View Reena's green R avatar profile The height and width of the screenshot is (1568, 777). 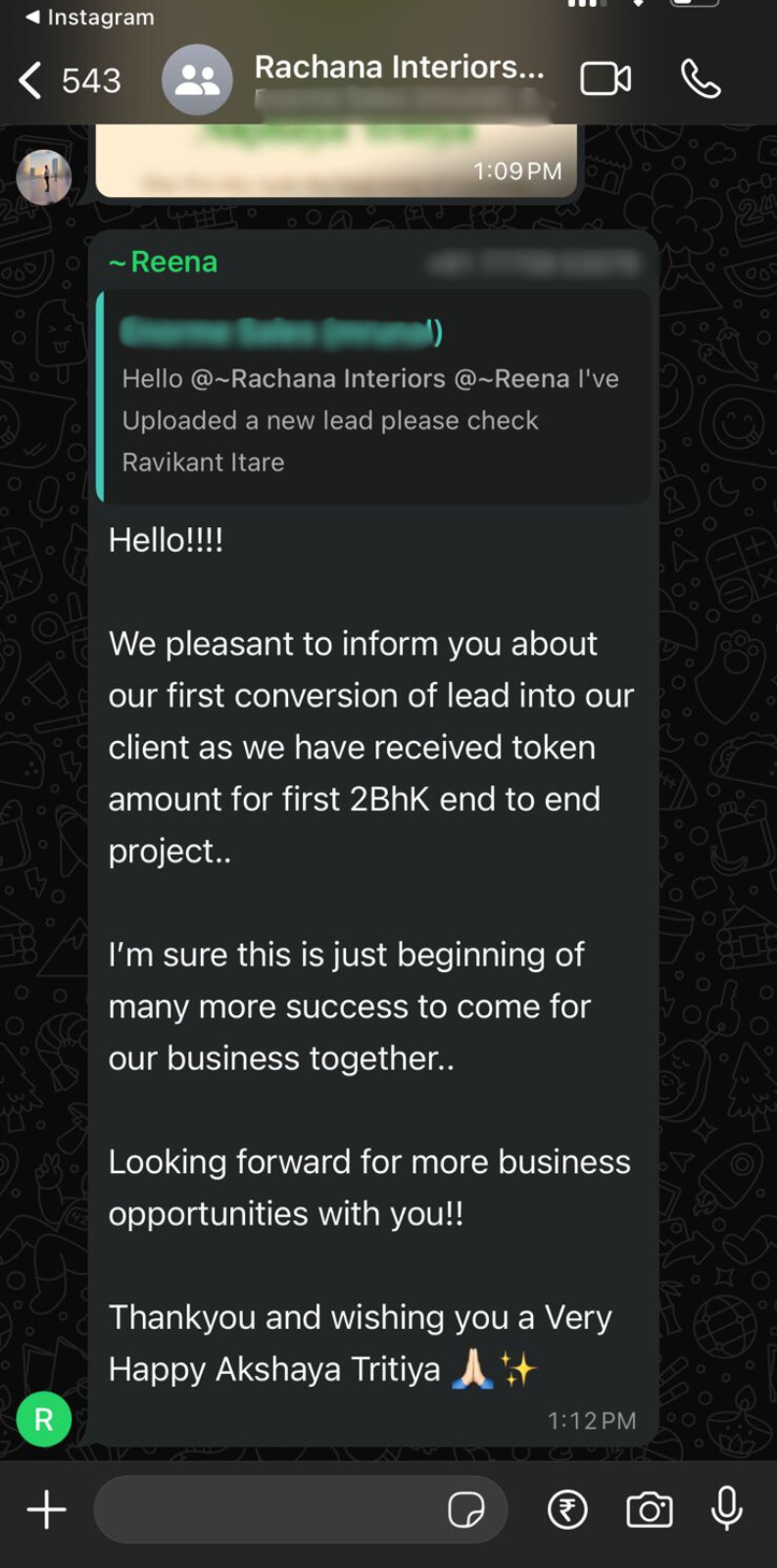coord(44,1419)
